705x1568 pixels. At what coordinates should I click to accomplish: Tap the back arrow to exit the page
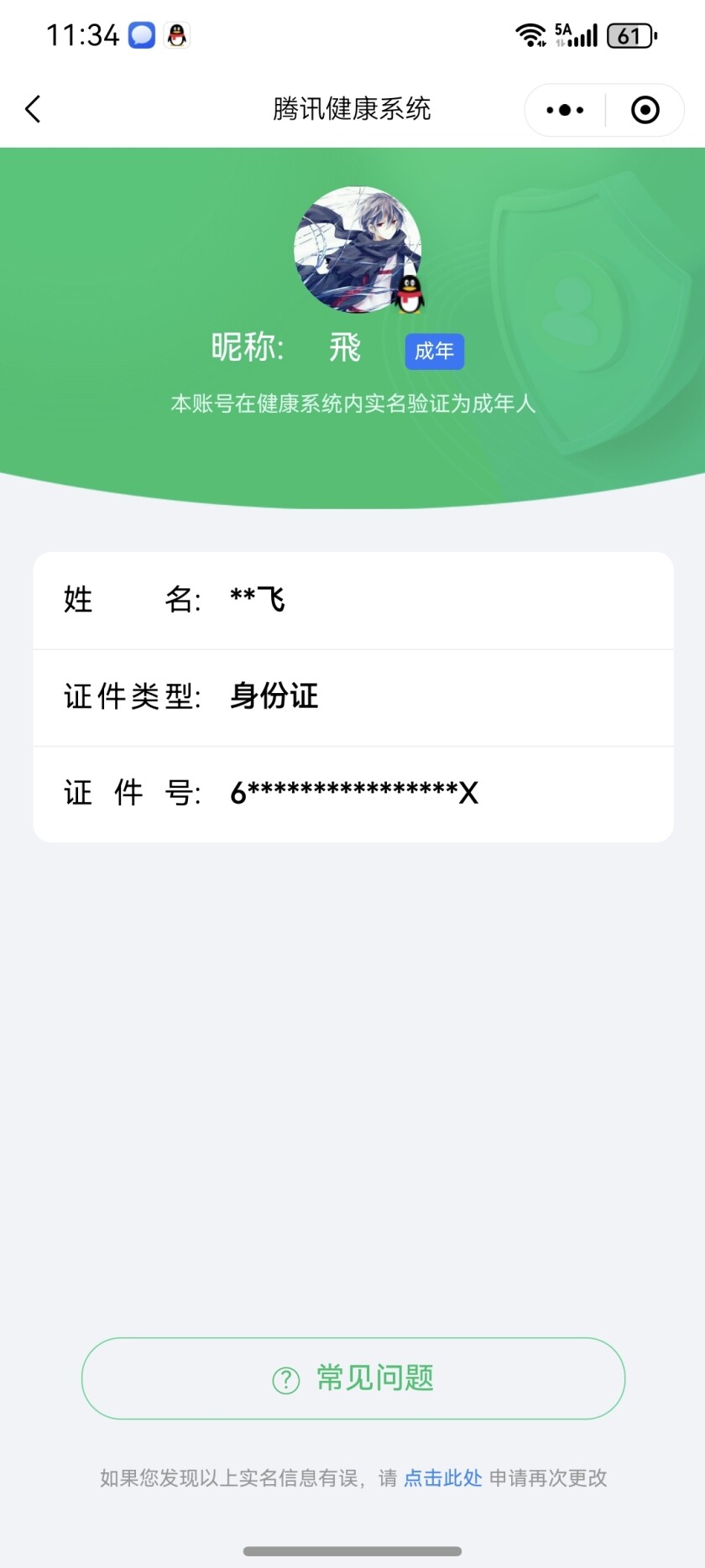tap(32, 109)
